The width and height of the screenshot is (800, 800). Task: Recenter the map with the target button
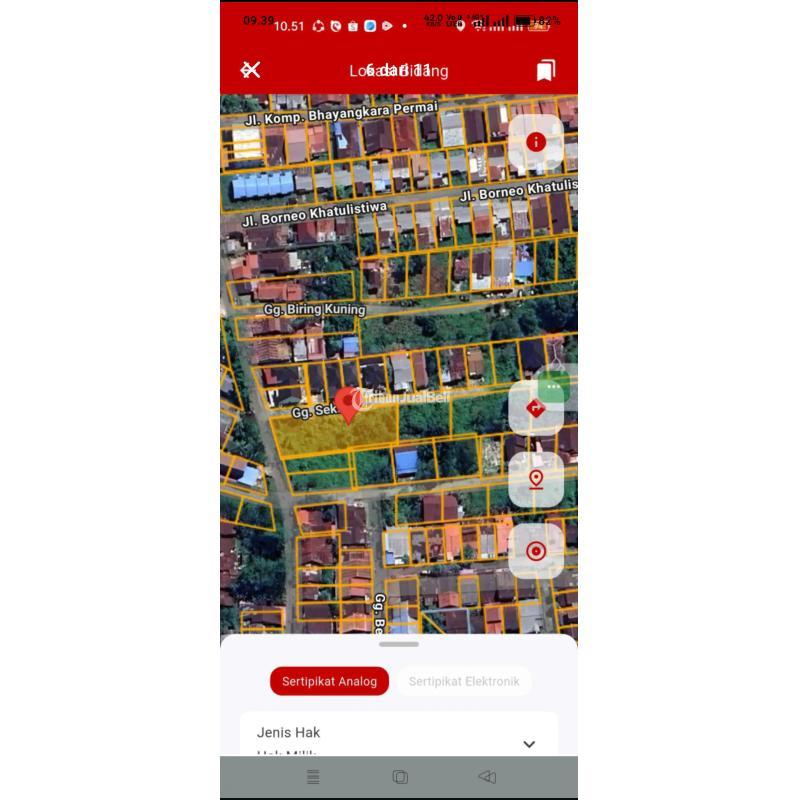tap(536, 551)
